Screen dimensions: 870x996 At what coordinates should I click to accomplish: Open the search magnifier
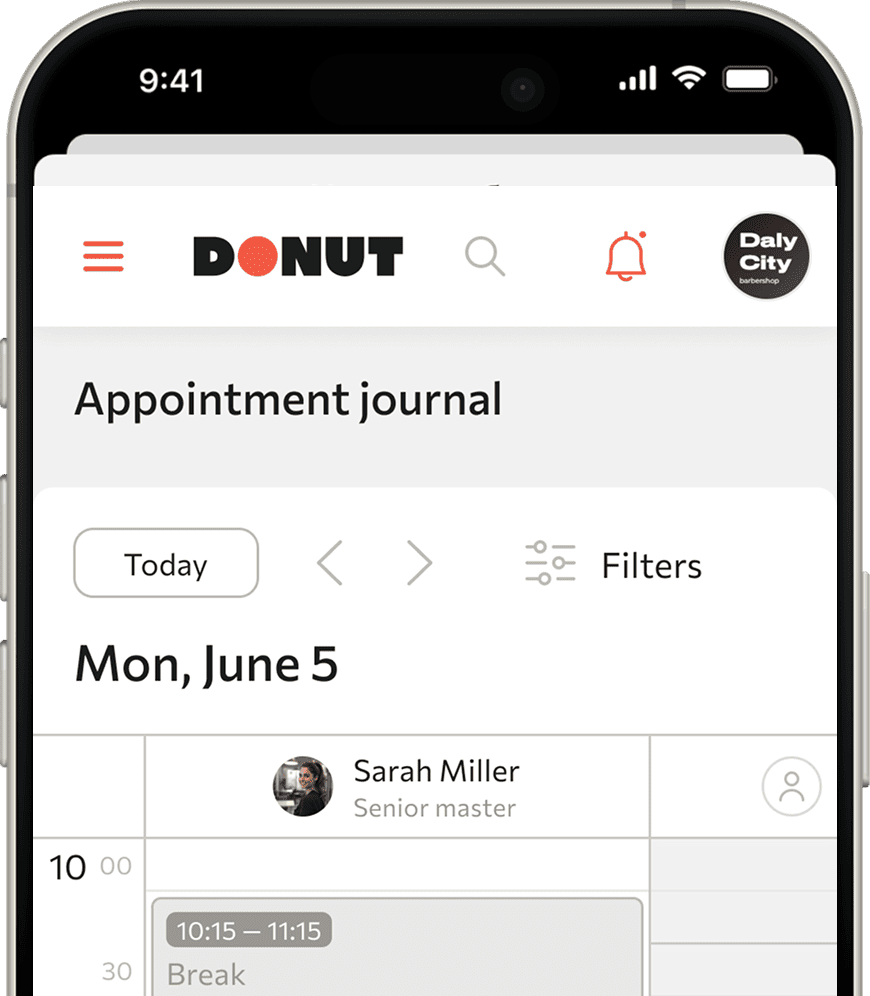pos(485,257)
